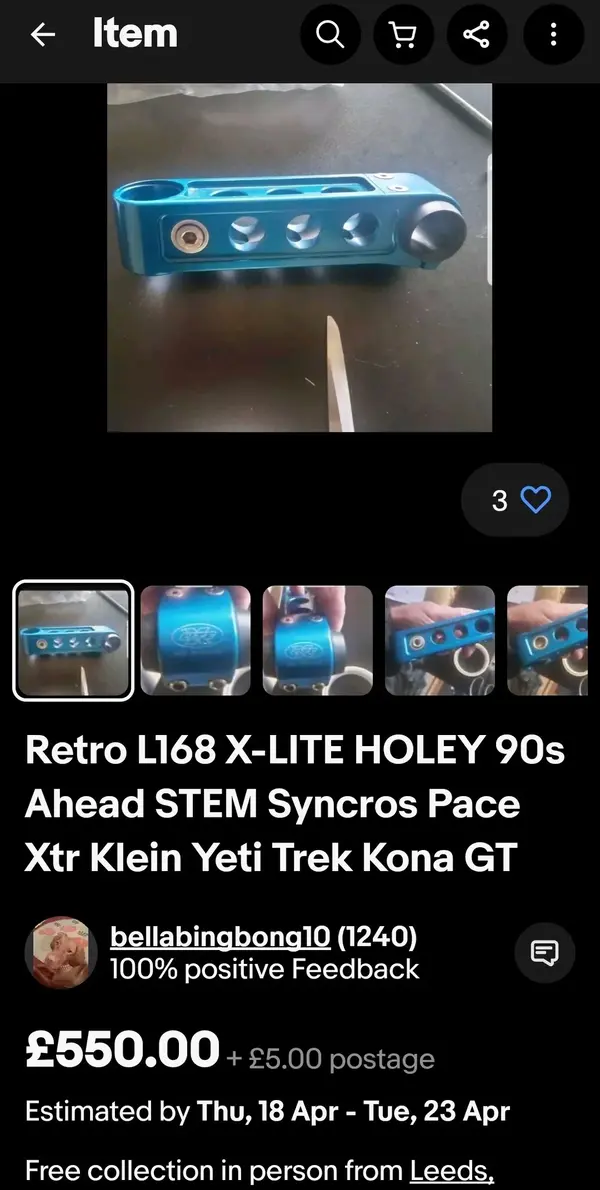This screenshot has height=1190, width=600.
Task: Open seller bellabingbong10's profile
Action: pyautogui.click(x=219, y=937)
